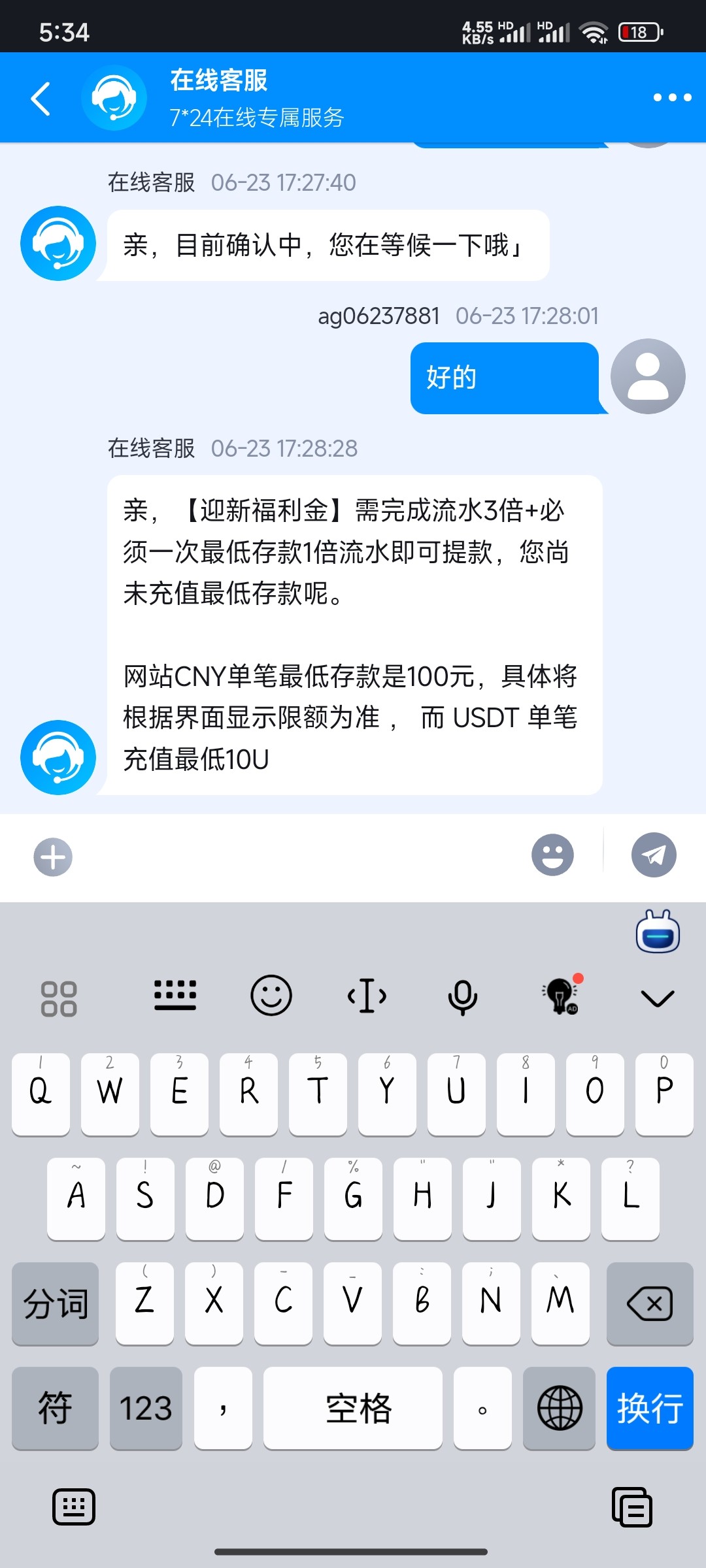Activate the cursor movement tool
Viewport: 706px width, 1568px height.
367,996
